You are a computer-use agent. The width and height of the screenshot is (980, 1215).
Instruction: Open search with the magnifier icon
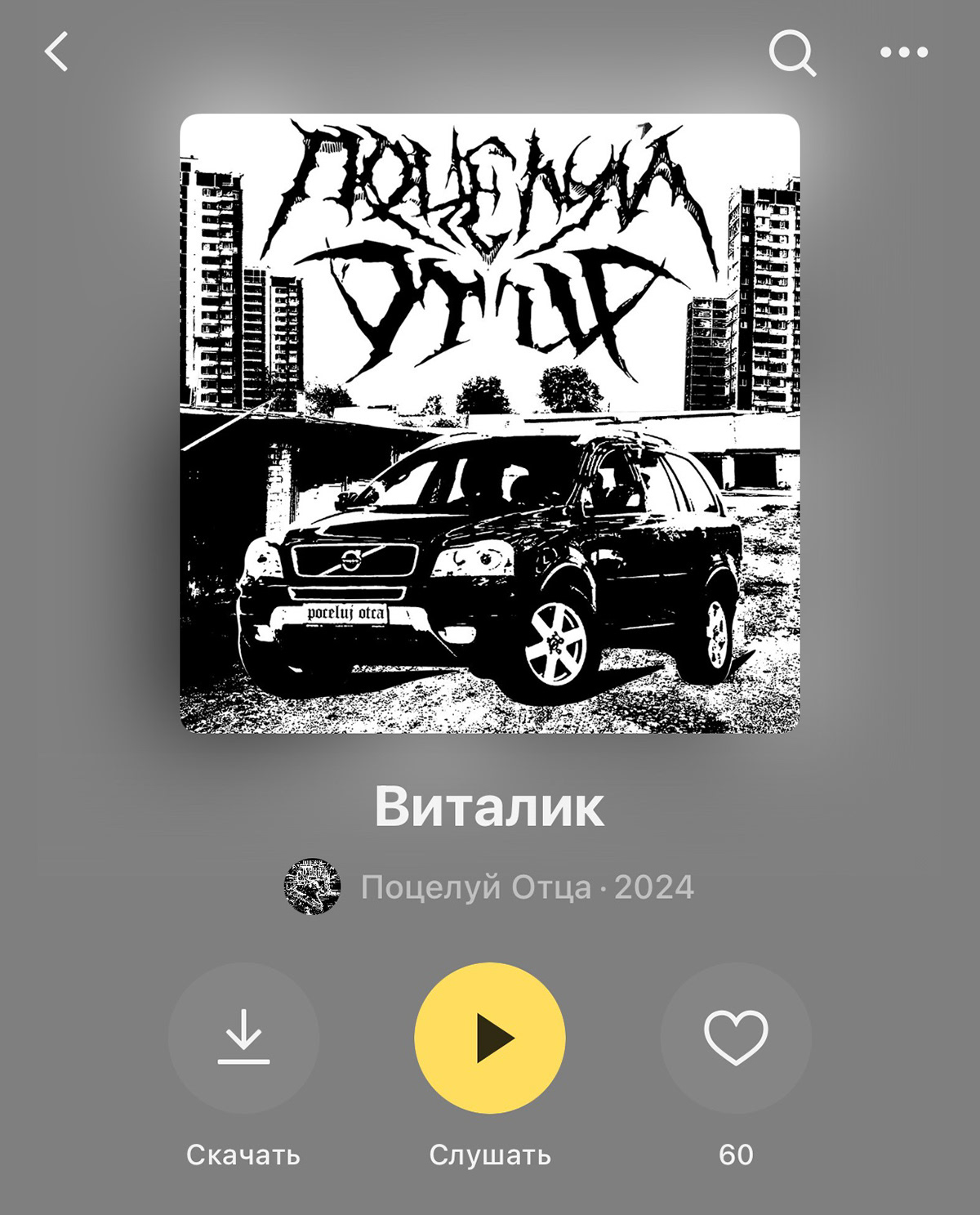pos(791,54)
